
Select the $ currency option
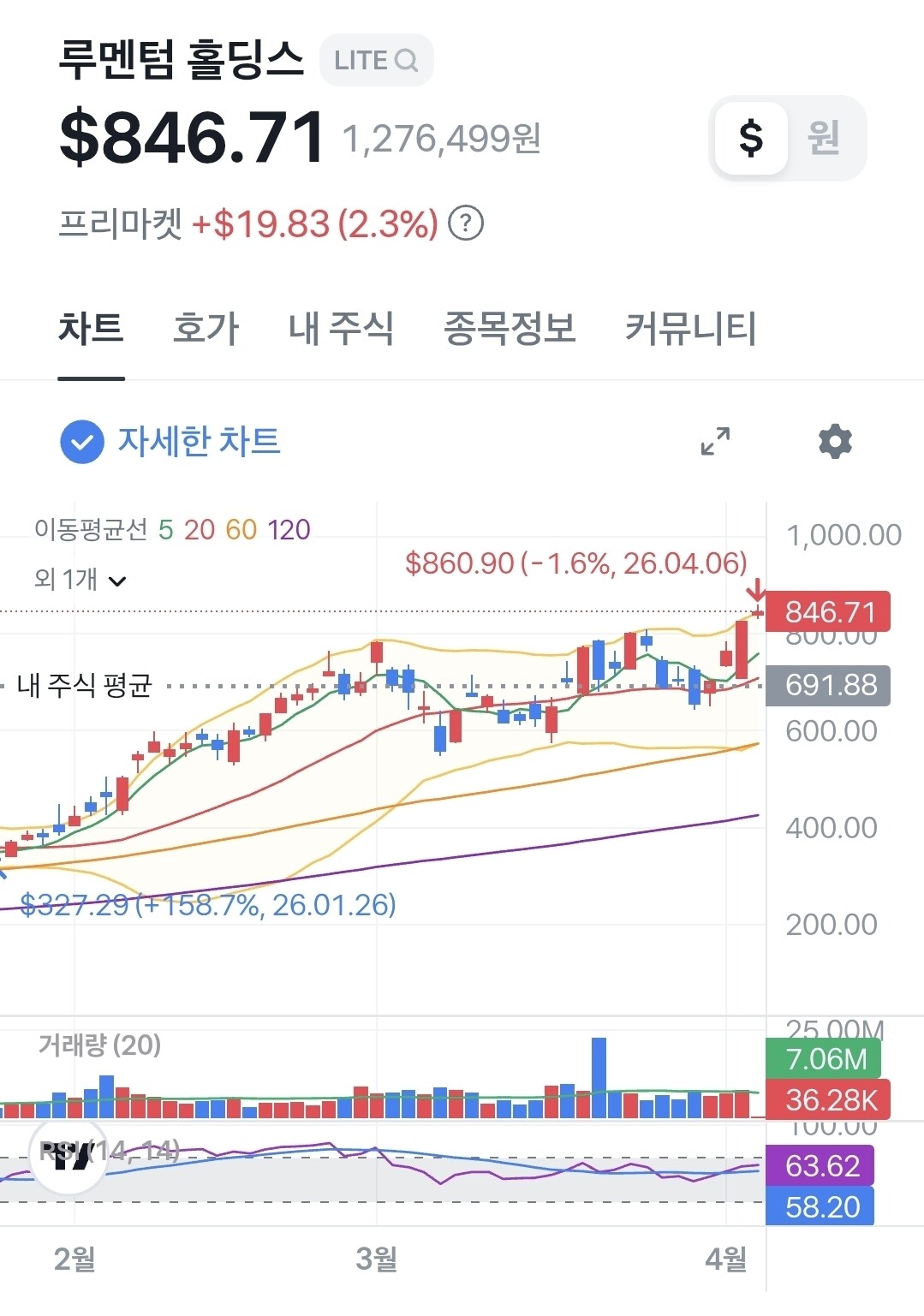pos(751,138)
